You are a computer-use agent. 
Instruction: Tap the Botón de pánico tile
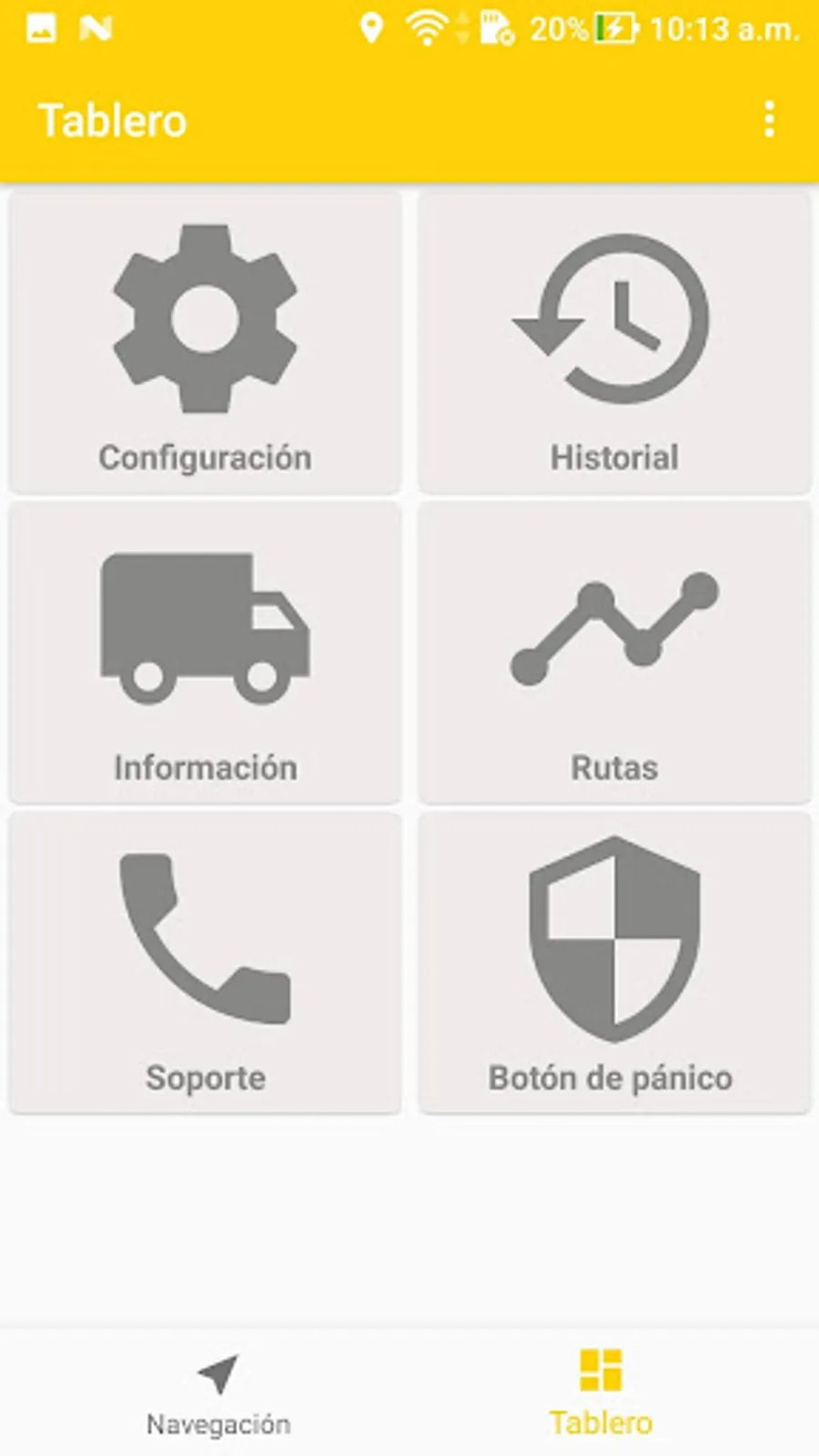(614, 963)
